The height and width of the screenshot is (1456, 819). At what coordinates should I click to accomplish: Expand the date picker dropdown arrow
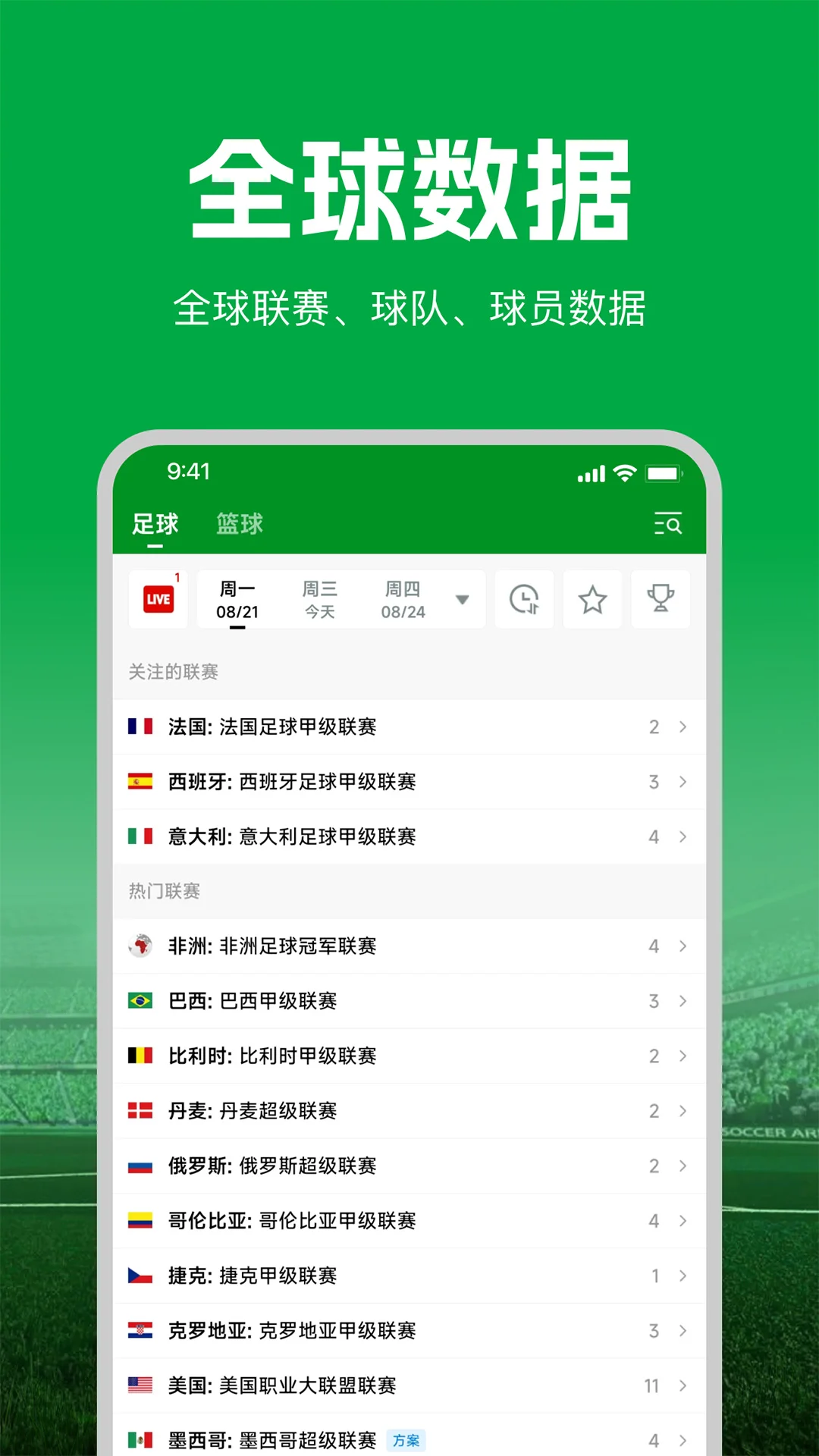point(463,599)
